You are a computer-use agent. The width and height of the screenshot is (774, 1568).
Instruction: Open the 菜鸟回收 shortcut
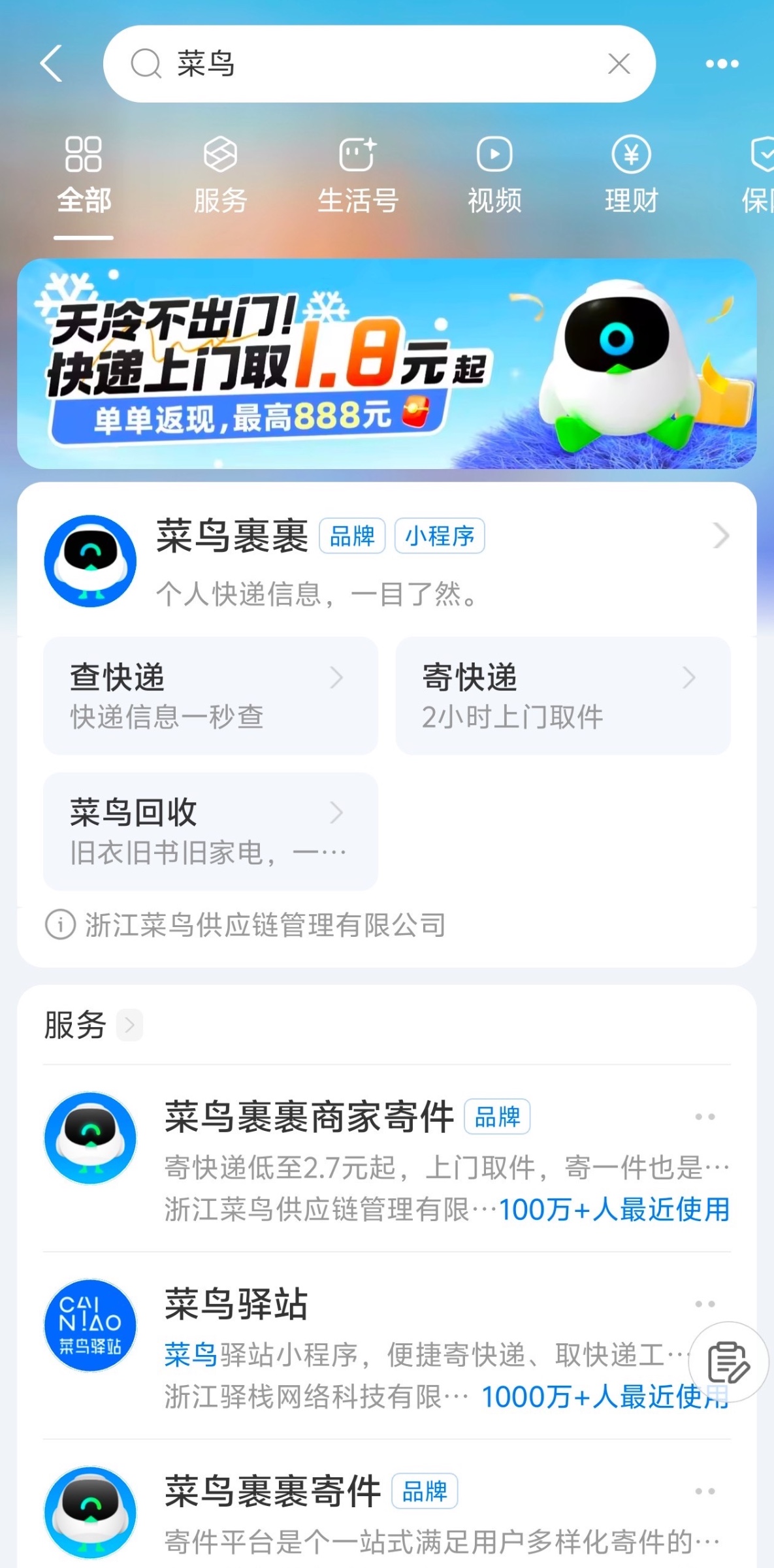pyautogui.click(x=210, y=831)
